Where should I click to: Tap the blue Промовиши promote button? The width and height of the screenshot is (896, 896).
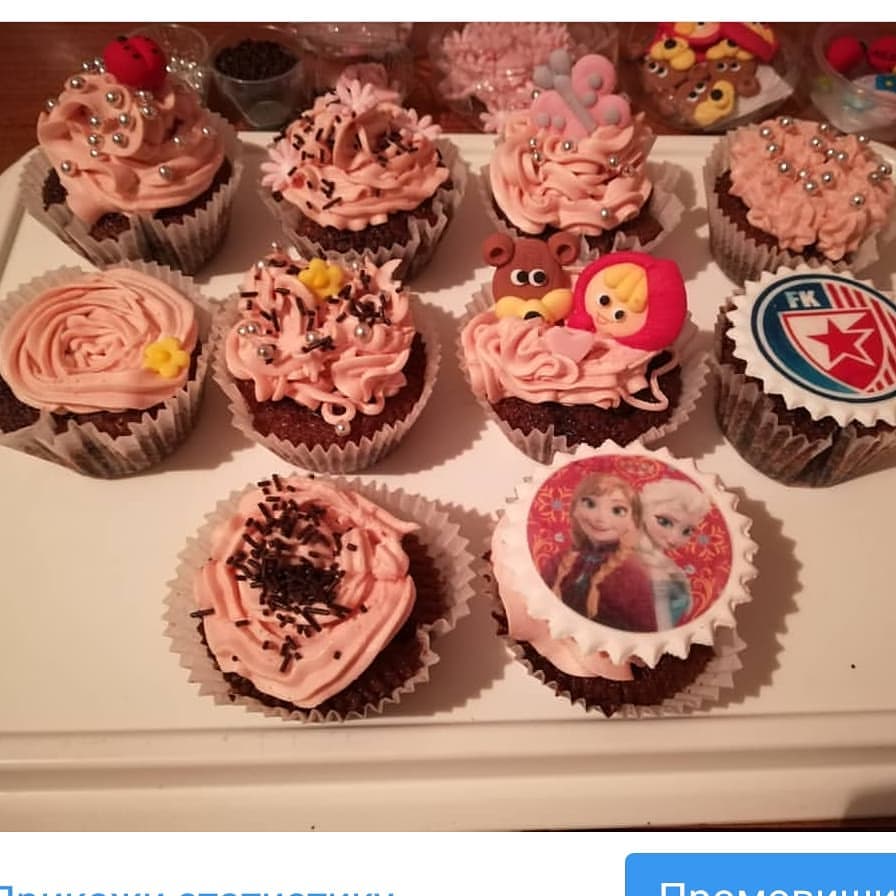pyautogui.click(x=762, y=876)
